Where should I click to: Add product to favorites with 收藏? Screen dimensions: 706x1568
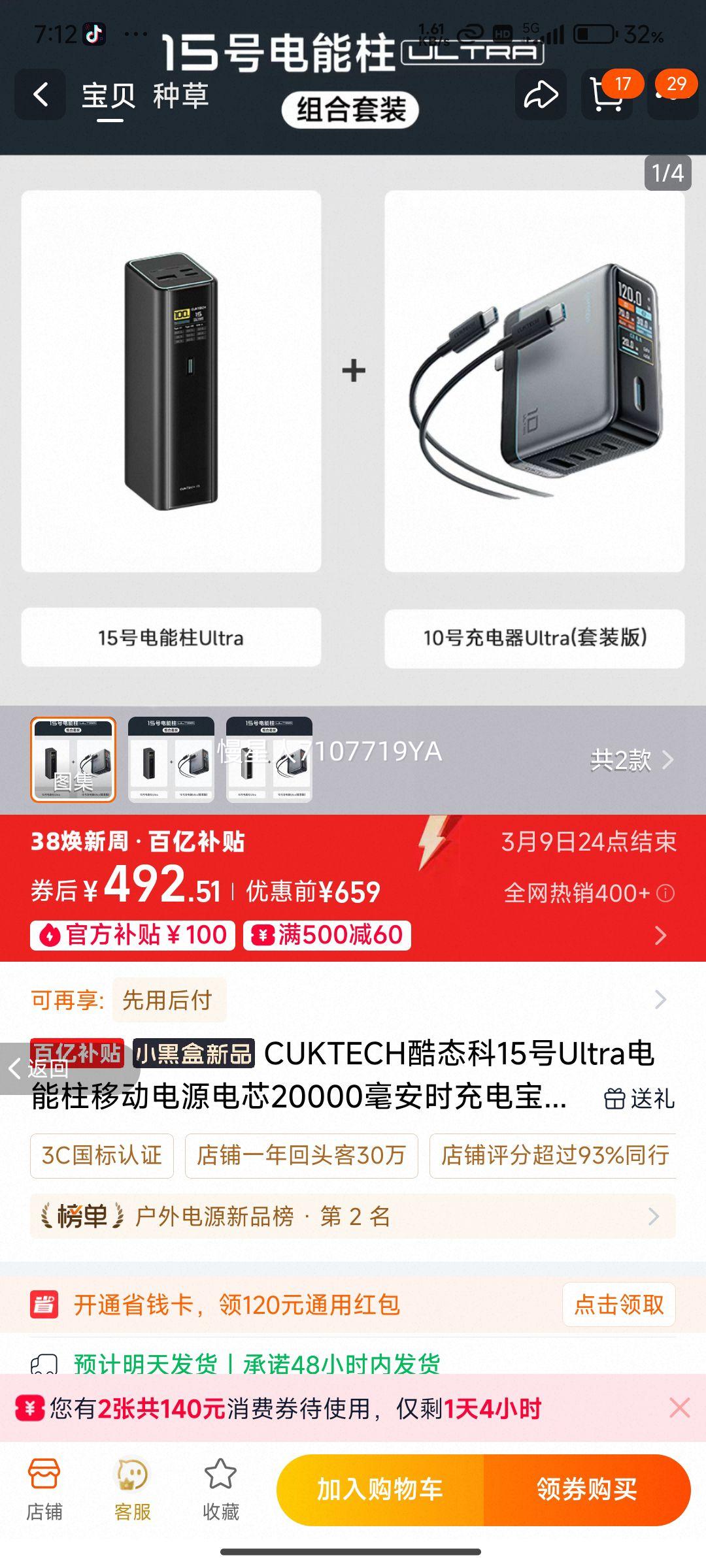pyautogui.click(x=221, y=1490)
